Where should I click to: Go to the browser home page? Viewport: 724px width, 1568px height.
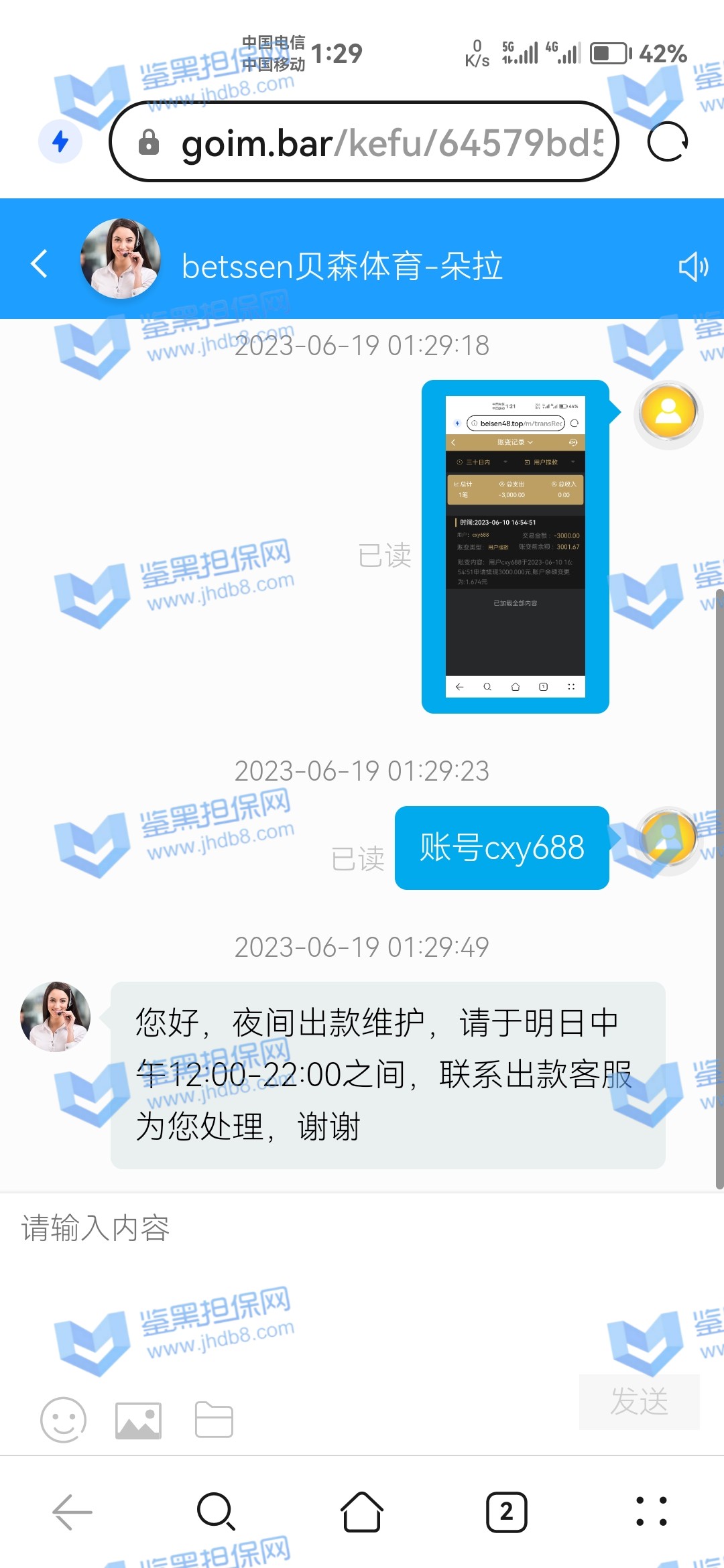[x=362, y=1512]
